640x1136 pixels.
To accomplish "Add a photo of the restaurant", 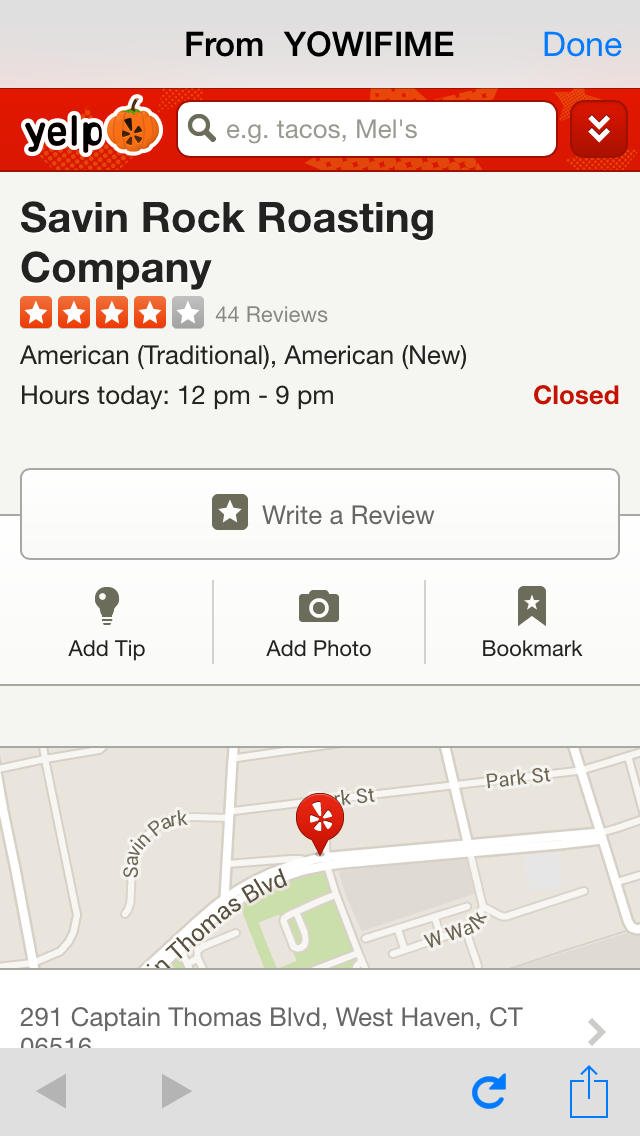I will 319,624.
